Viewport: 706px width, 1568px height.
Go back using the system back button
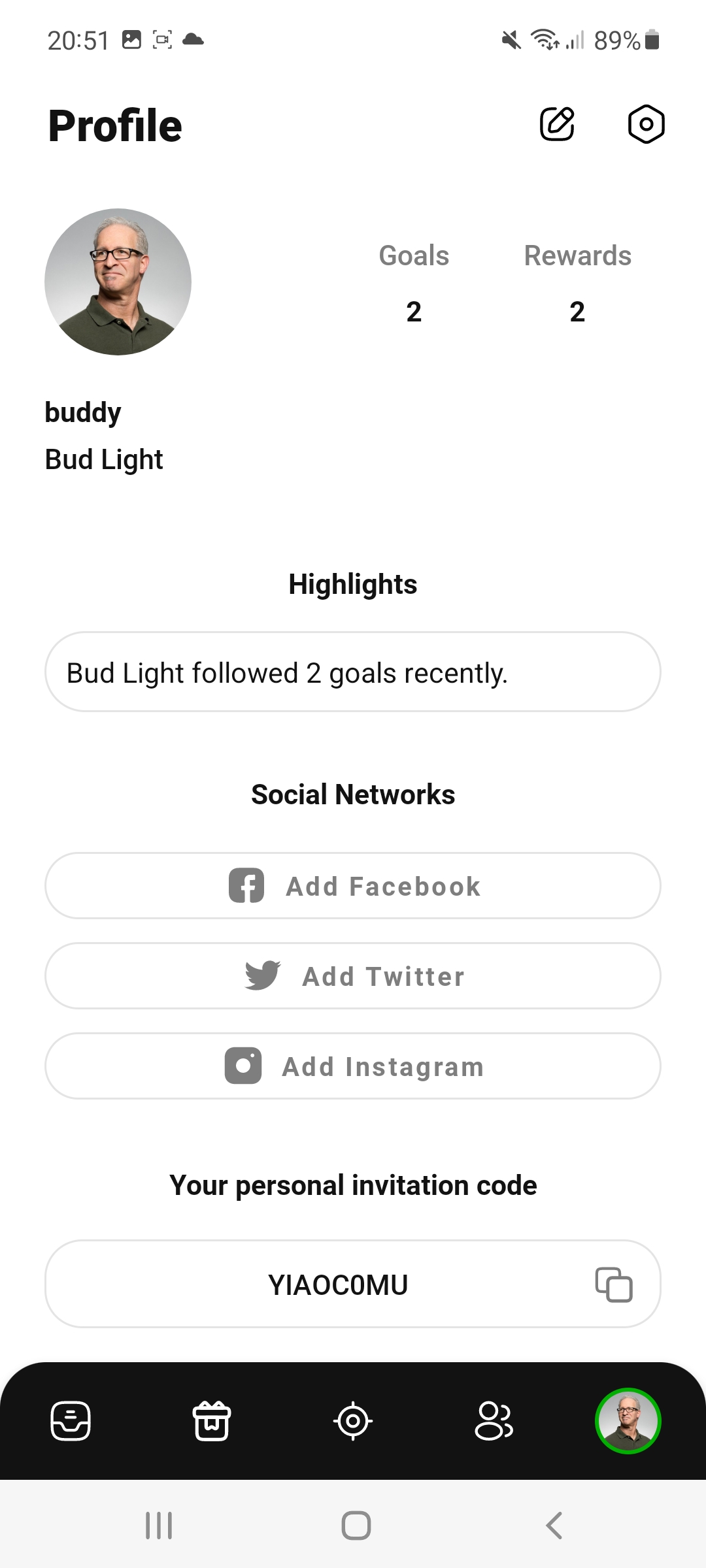point(554,1526)
